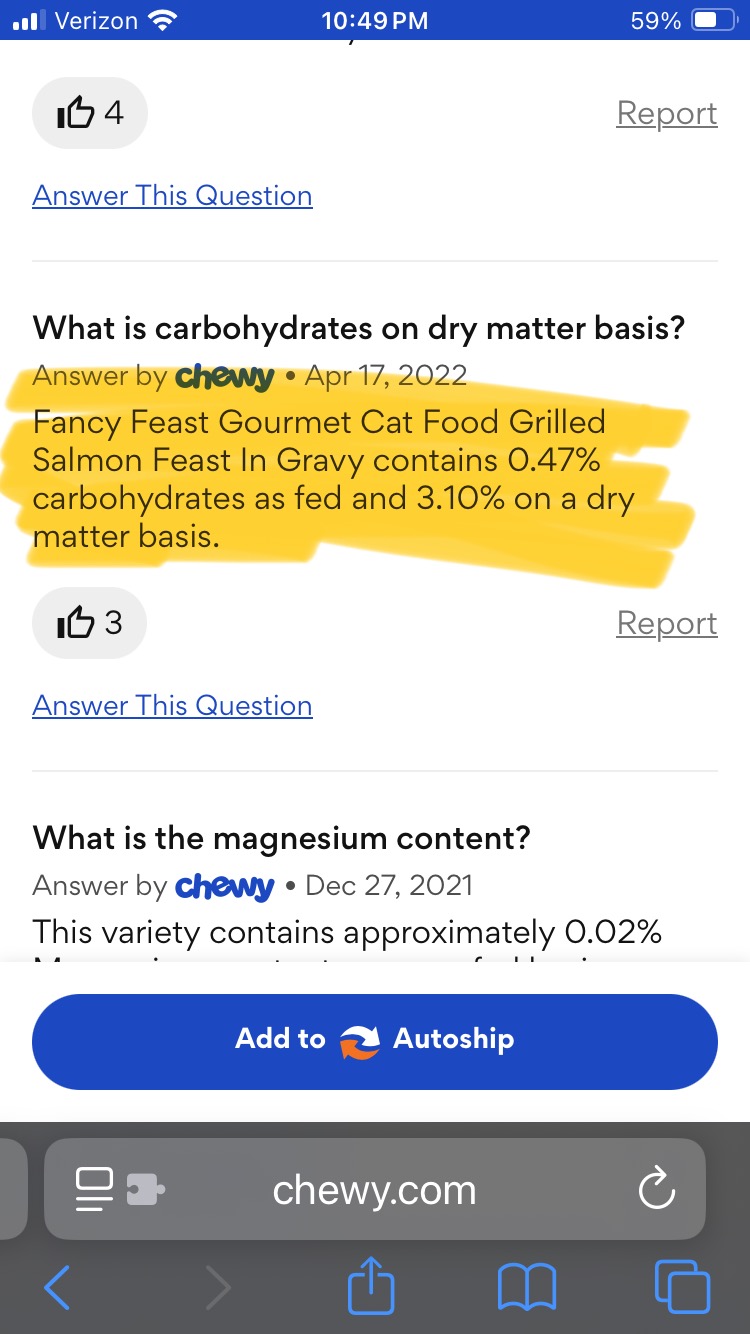Screen dimensions: 750x1334
Task: Tap the chewy.com address bar
Action: (375, 1190)
